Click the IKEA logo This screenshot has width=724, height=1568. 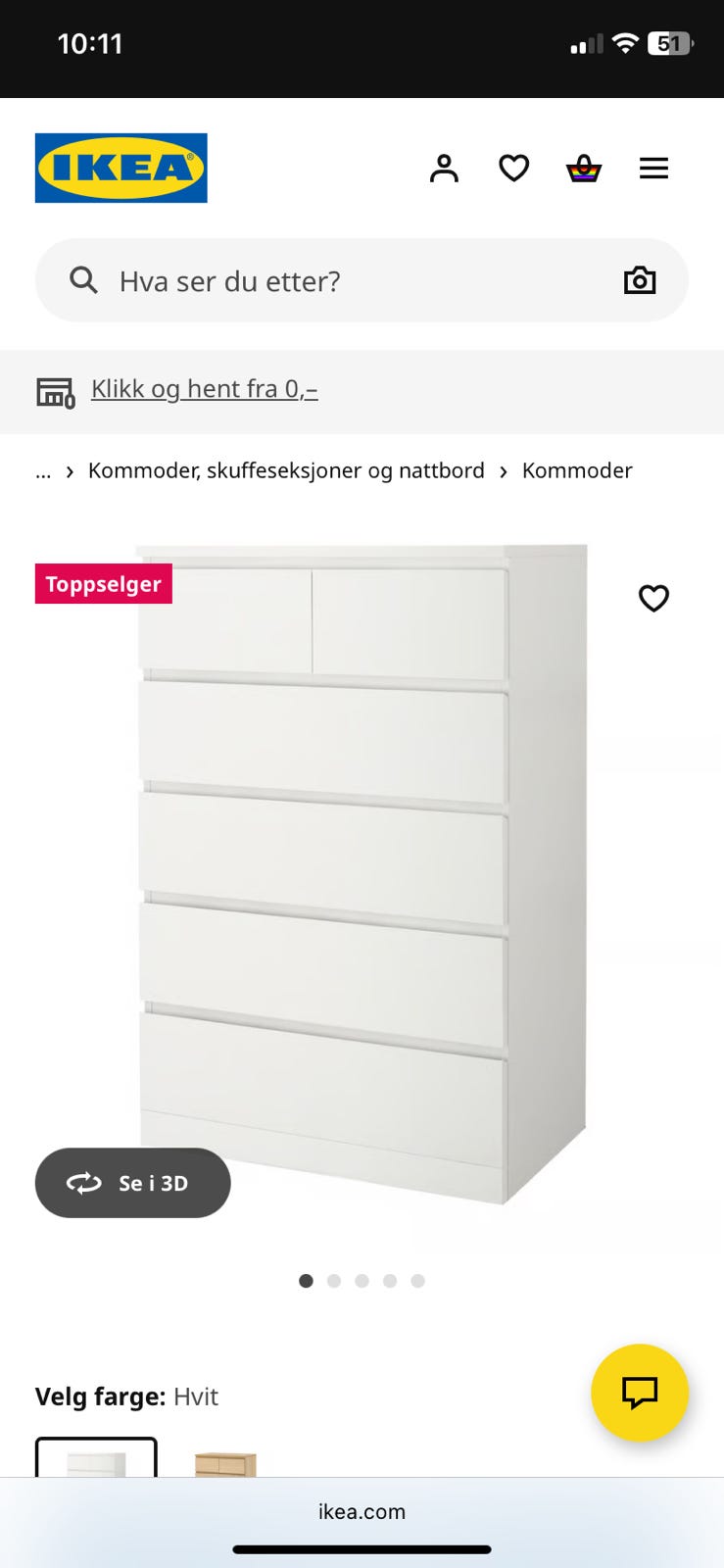coord(121,168)
